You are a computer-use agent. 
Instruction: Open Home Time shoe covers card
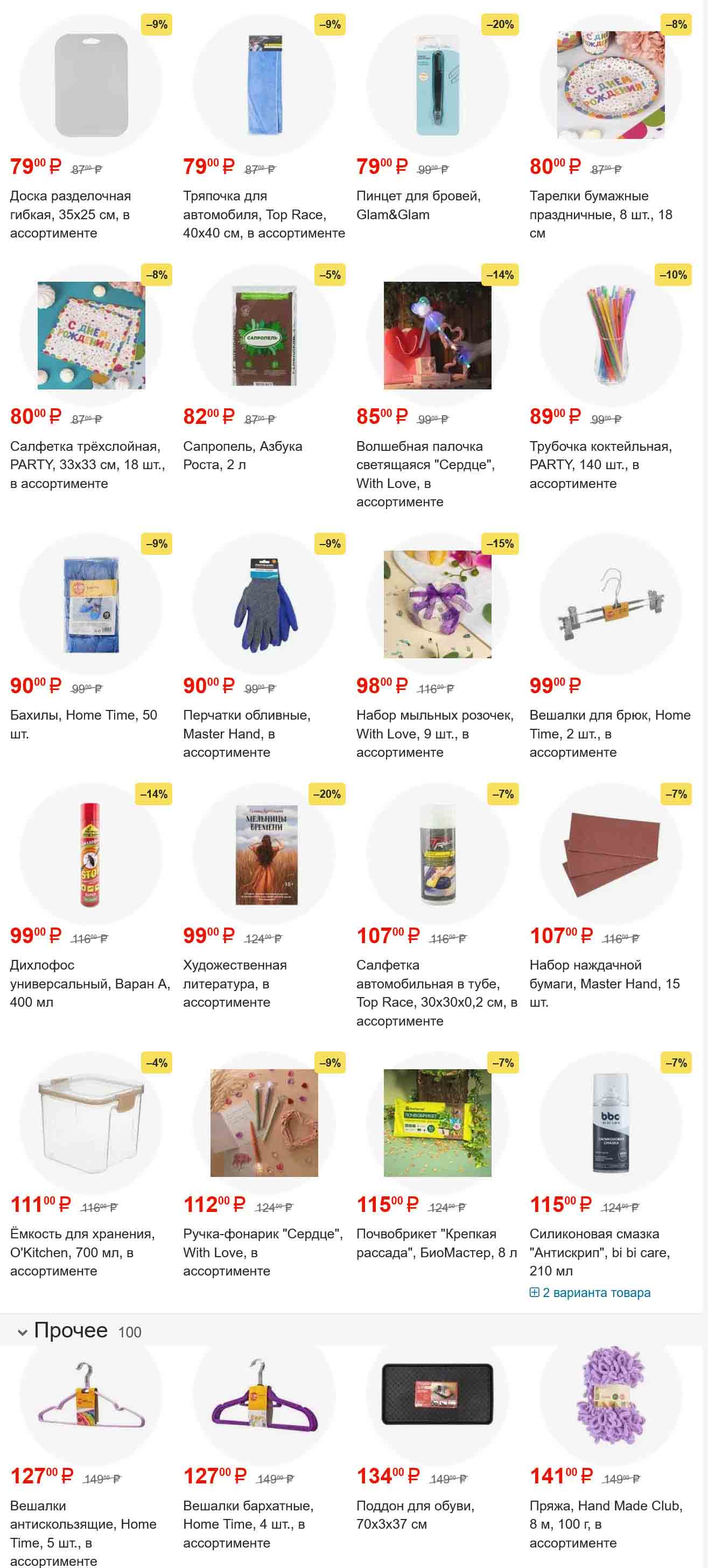(x=91, y=604)
